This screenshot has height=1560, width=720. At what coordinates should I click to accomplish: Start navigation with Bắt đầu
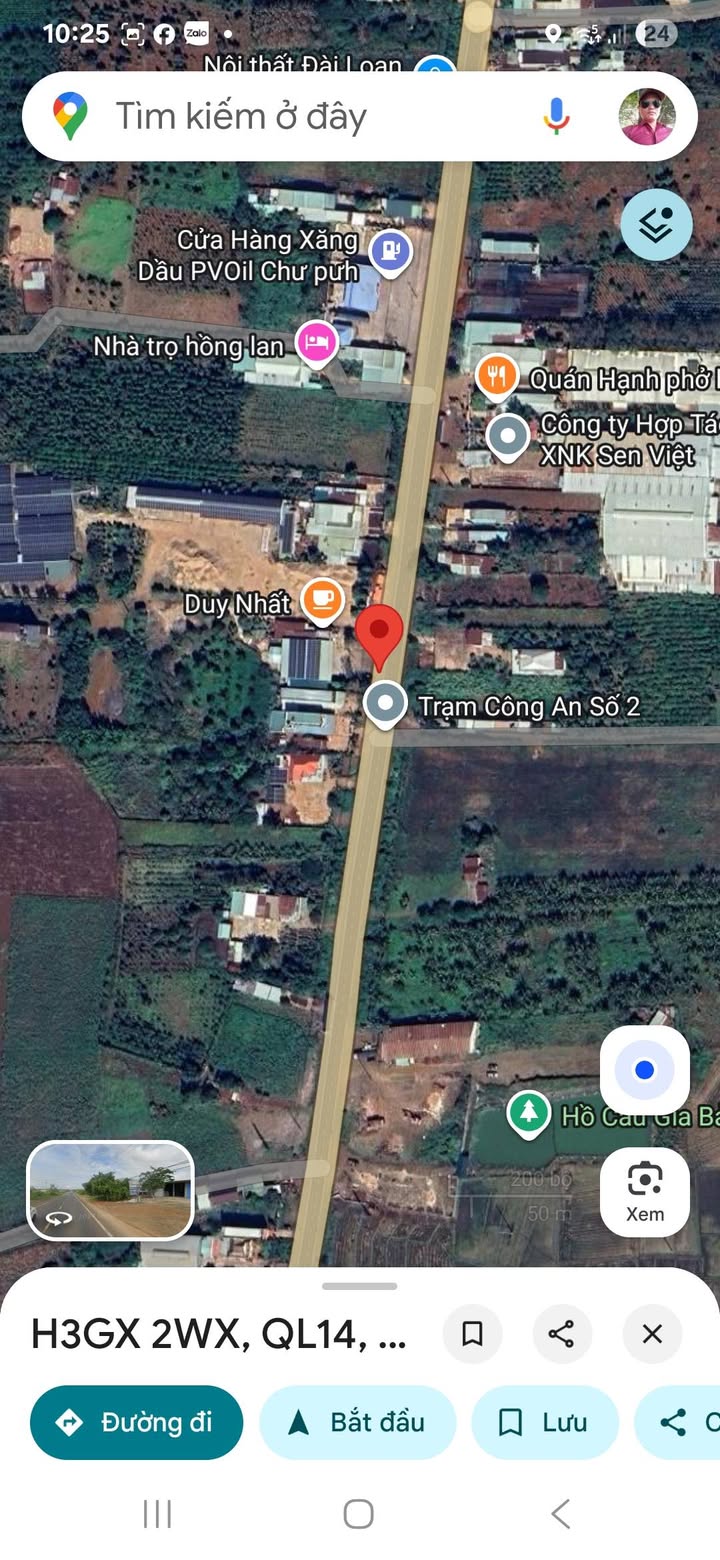point(357,1422)
